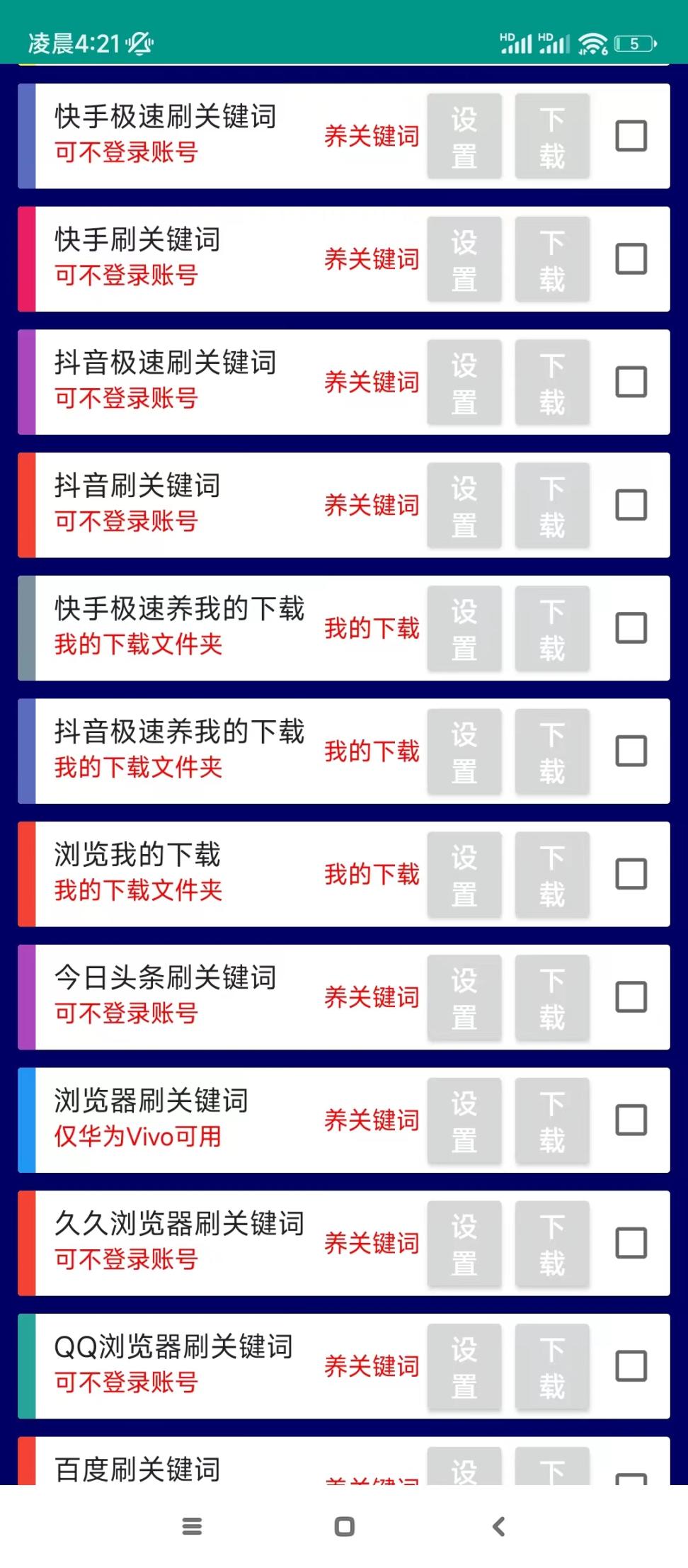Open 设置 for 快手刷关键词
This screenshot has width=688, height=1568.
point(464,259)
